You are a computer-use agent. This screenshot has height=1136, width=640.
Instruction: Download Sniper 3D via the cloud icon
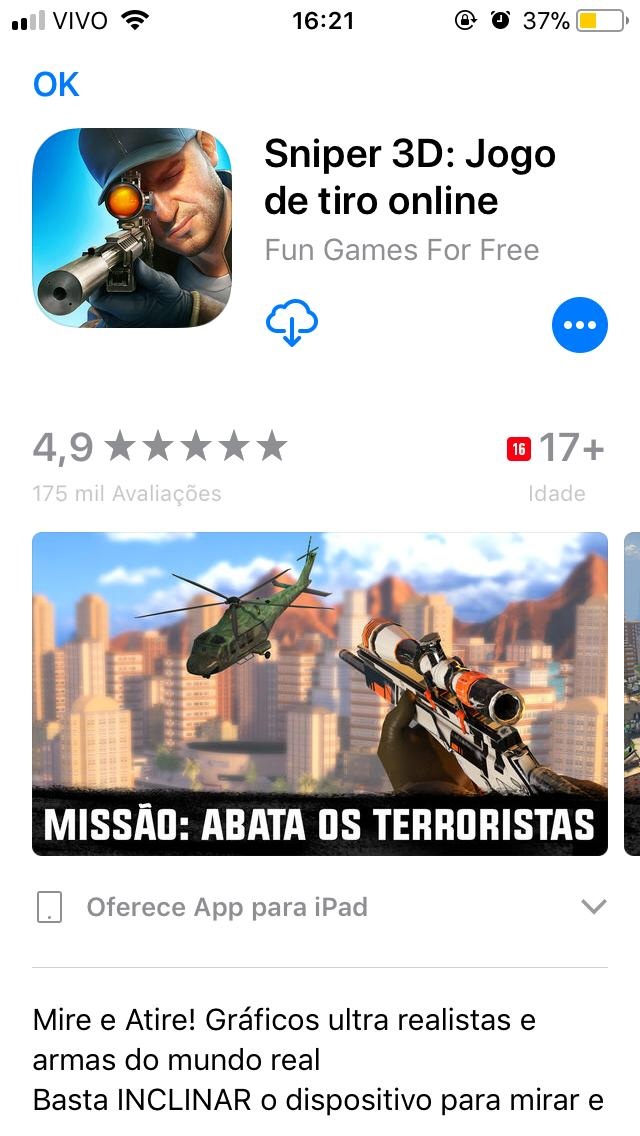tap(291, 324)
